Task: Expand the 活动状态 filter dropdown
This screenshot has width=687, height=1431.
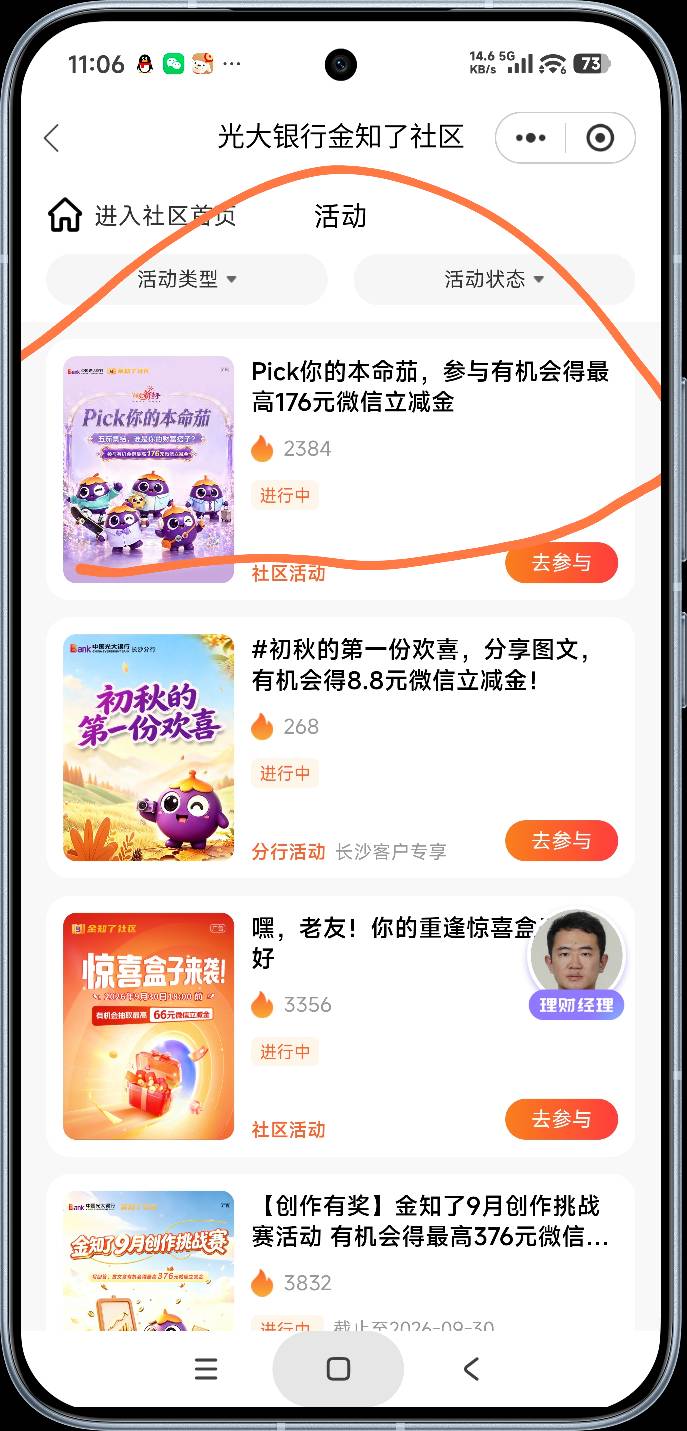Action: [x=494, y=279]
